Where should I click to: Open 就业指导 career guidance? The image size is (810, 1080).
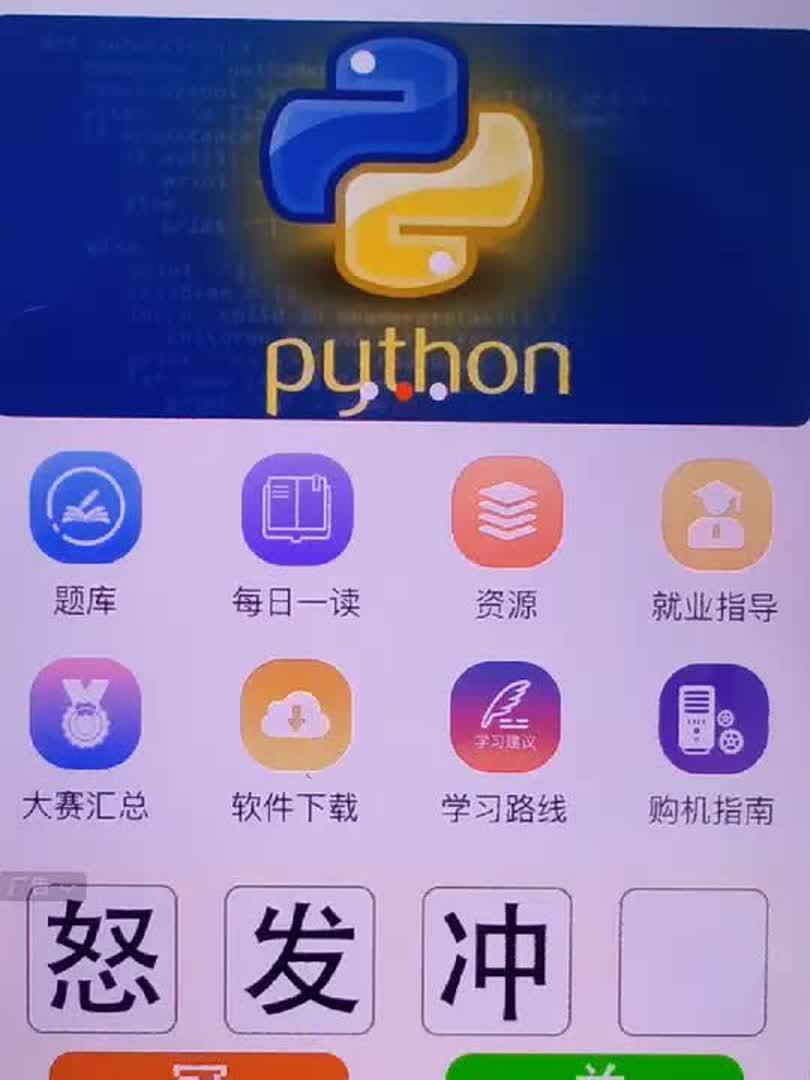tap(716, 515)
